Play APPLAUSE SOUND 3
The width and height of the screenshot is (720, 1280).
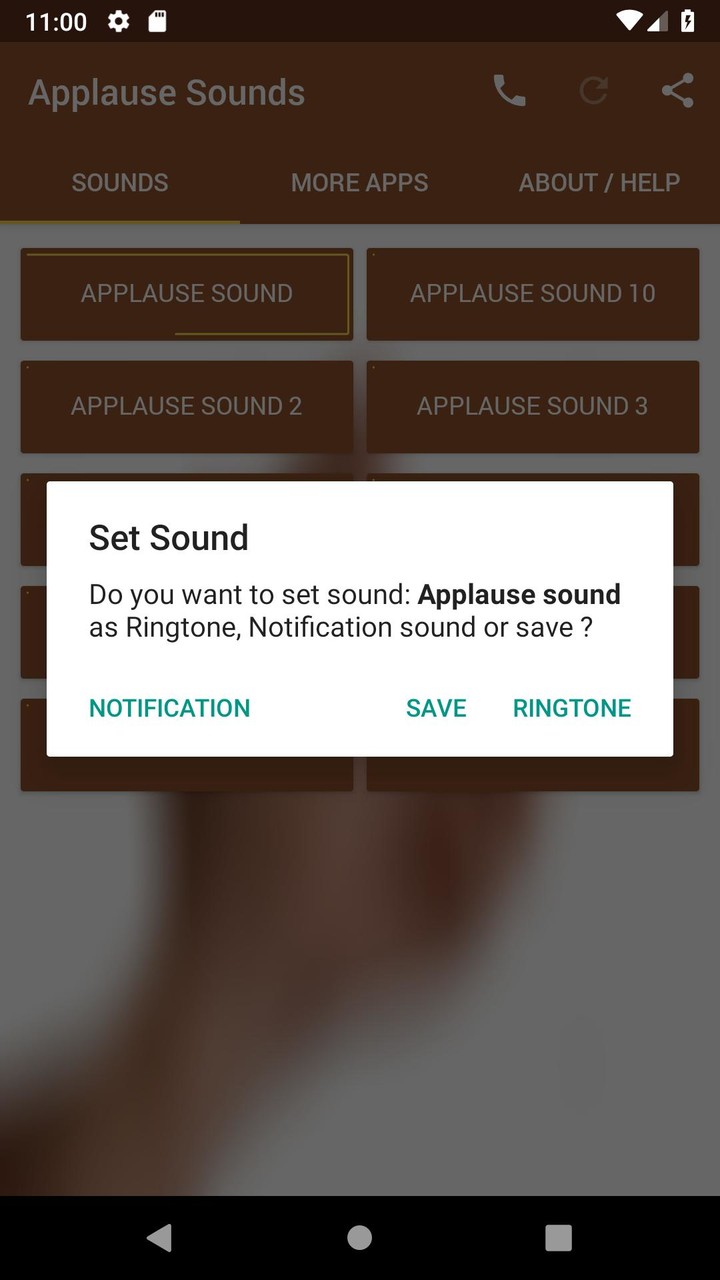[532, 406]
